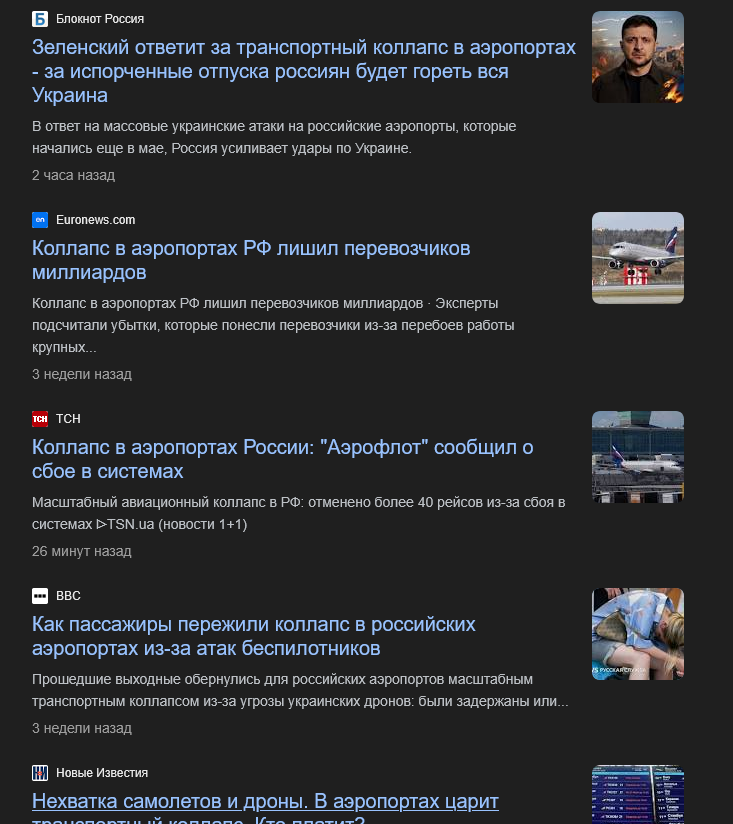Tap the Новые Известия departure board thumbnail
This screenshot has width=733, height=824.
637,796
